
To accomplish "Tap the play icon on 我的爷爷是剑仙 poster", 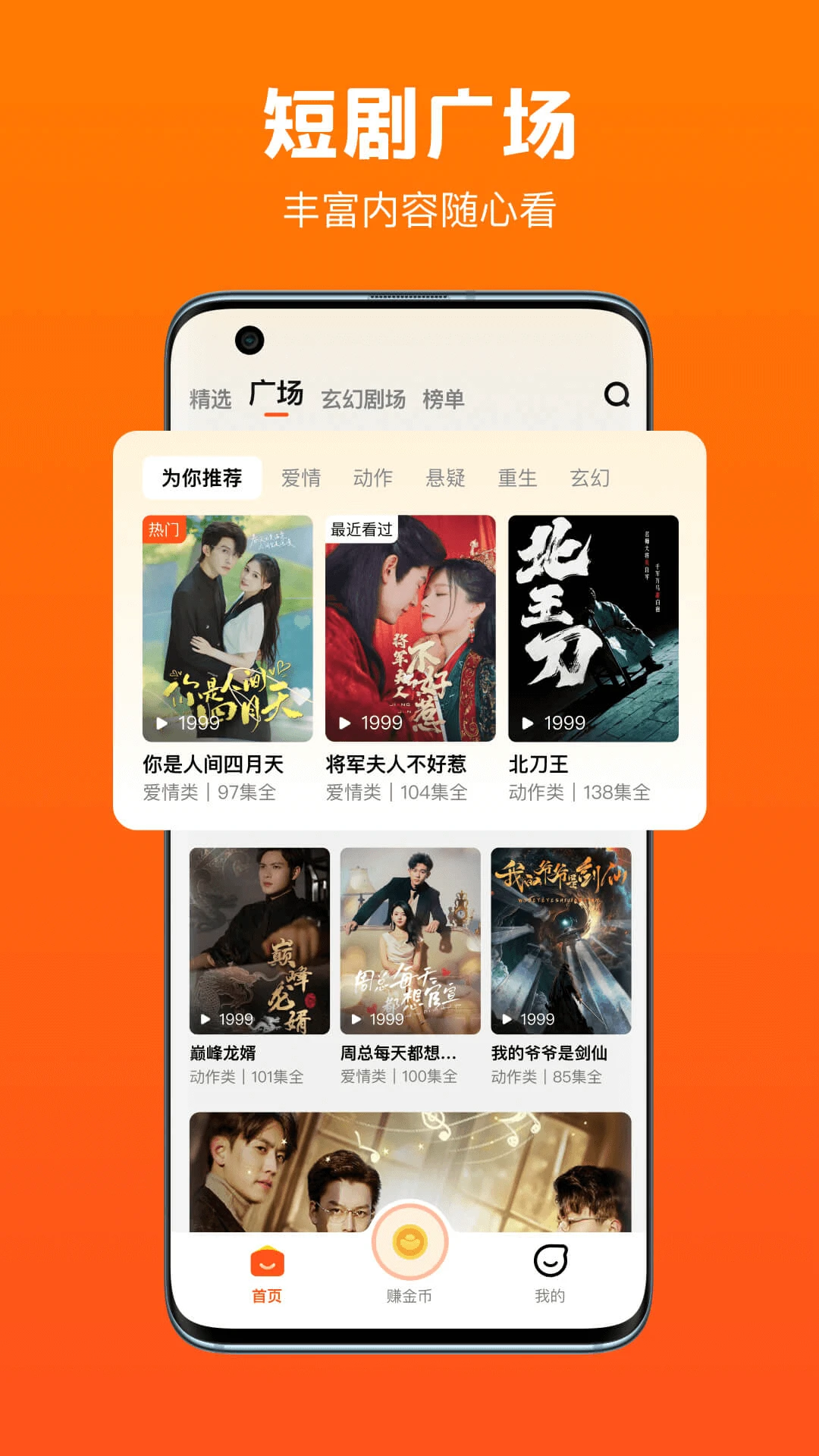I will [x=503, y=1020].
